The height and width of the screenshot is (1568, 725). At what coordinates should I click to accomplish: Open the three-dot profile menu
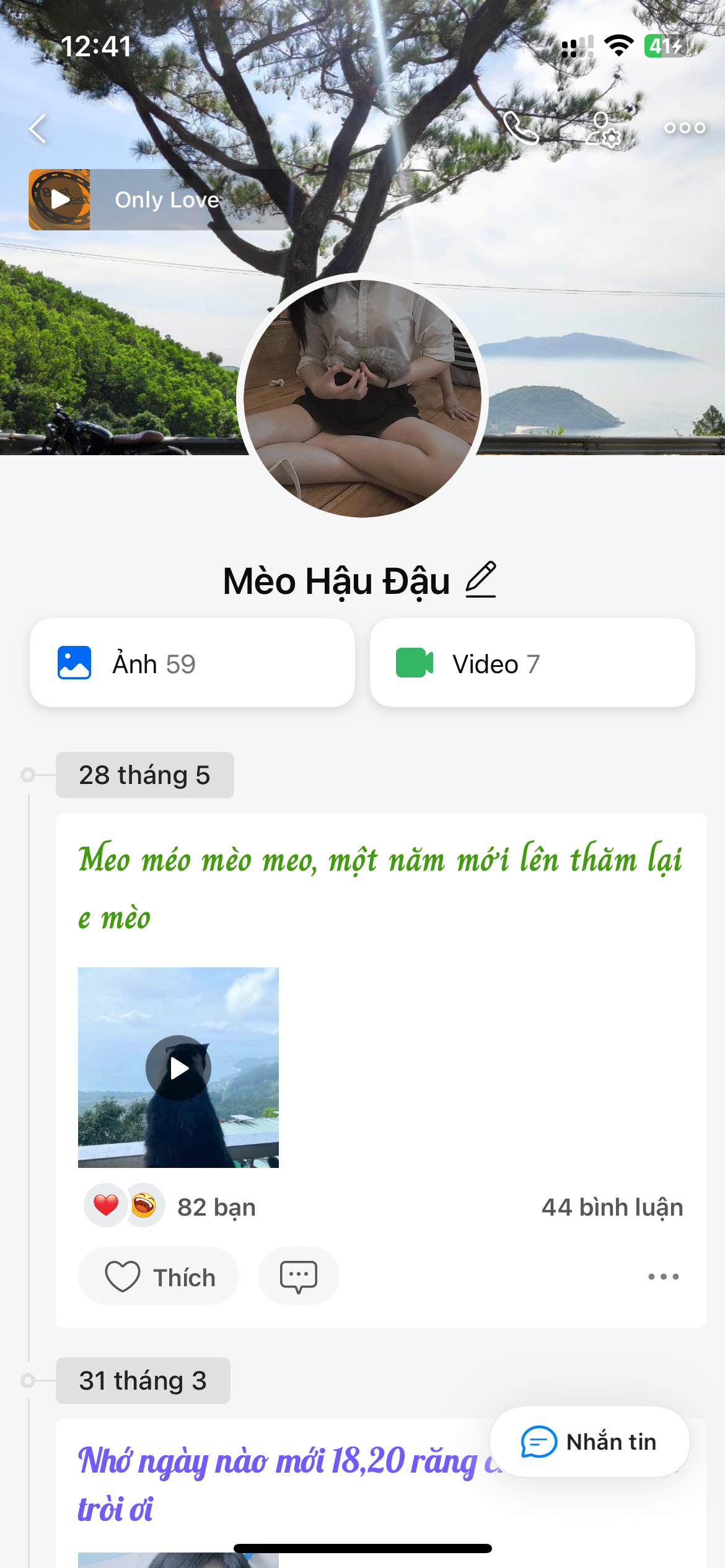click(683, 128)
